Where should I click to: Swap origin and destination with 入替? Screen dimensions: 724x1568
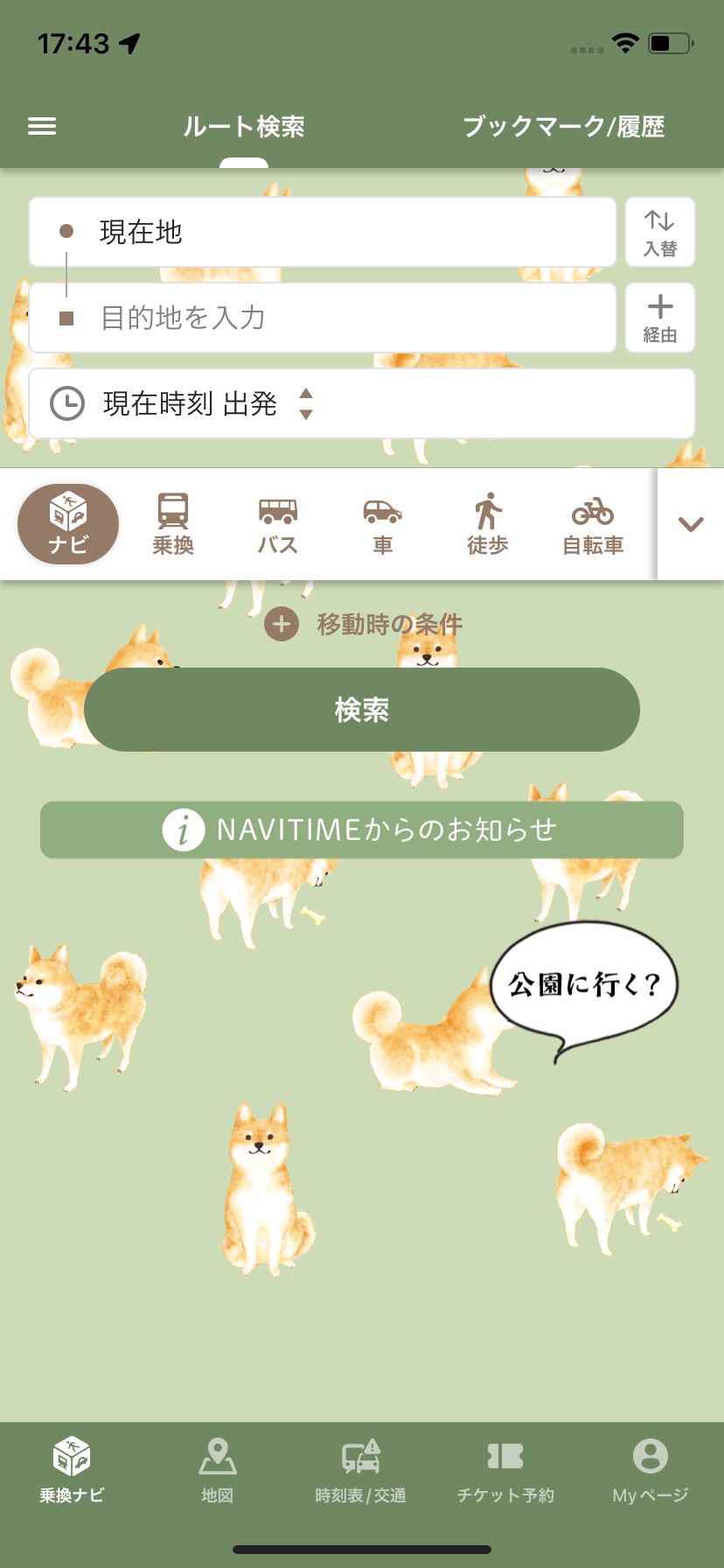coord(659,232)
